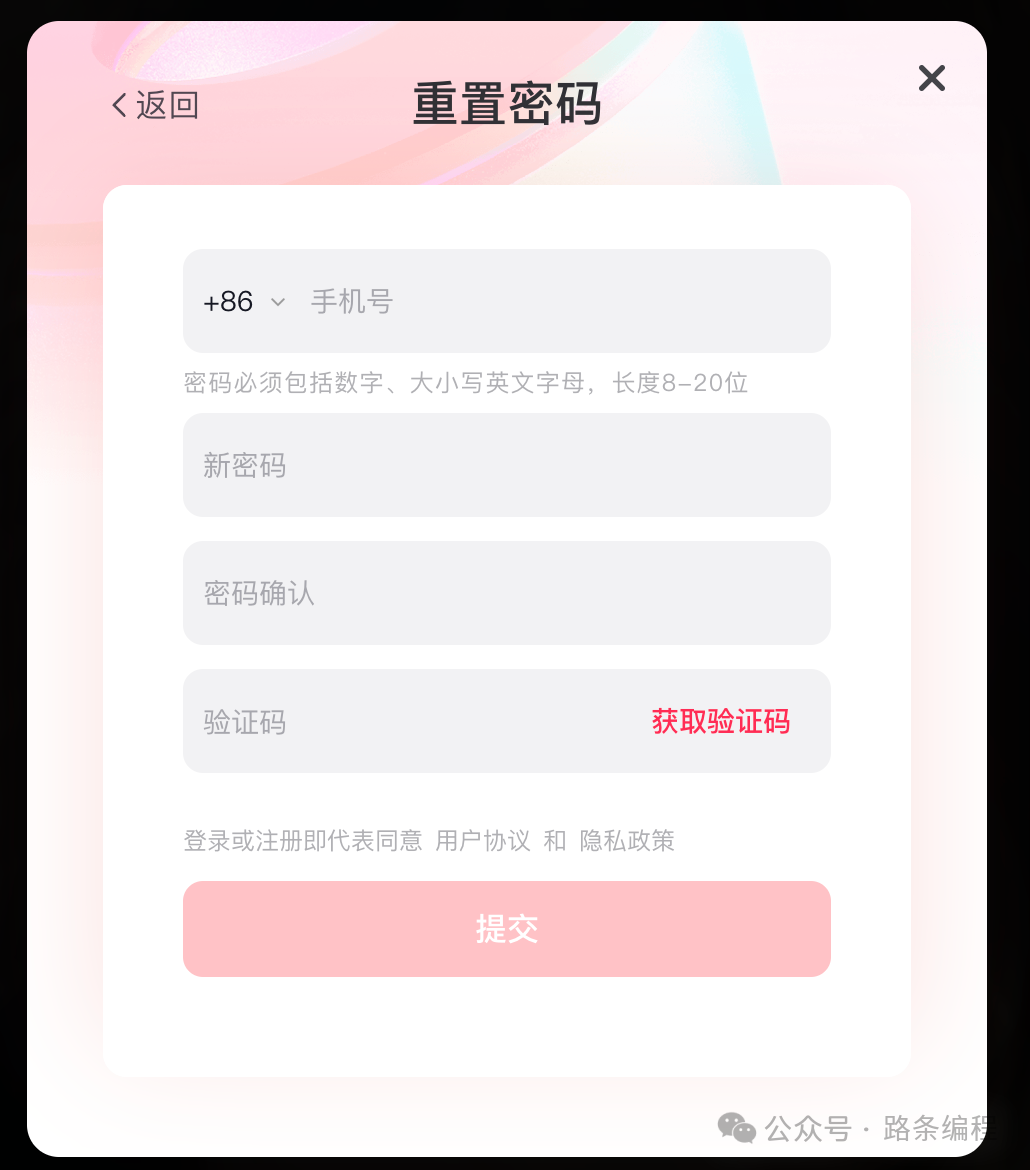The image size is (1030, 1170).
Task: Expand the +86 country code dropdown
Action: (x=244, y=302)
